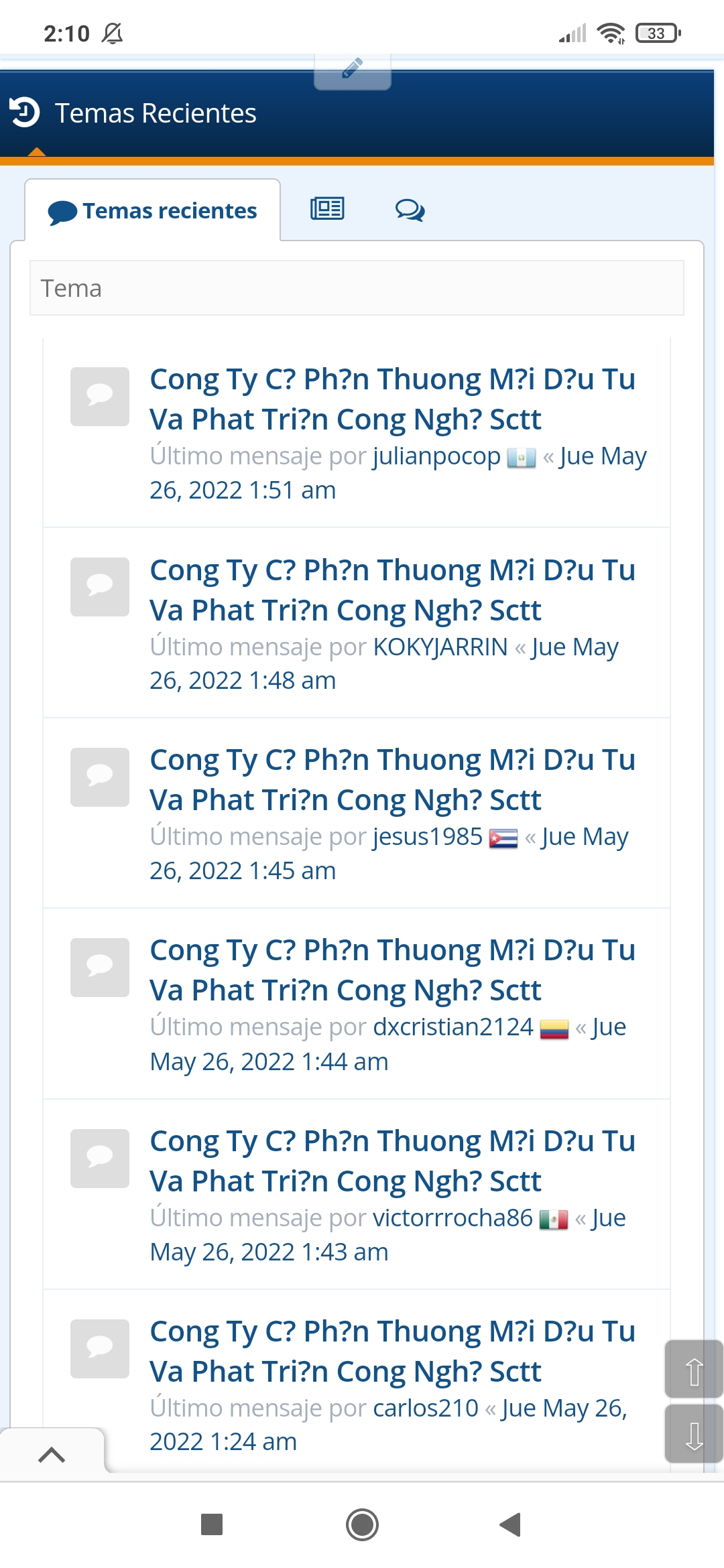This screenshot has width=724, height=1568.
Task: Switch to the newspaper icon tab
Action: point(327,209)
